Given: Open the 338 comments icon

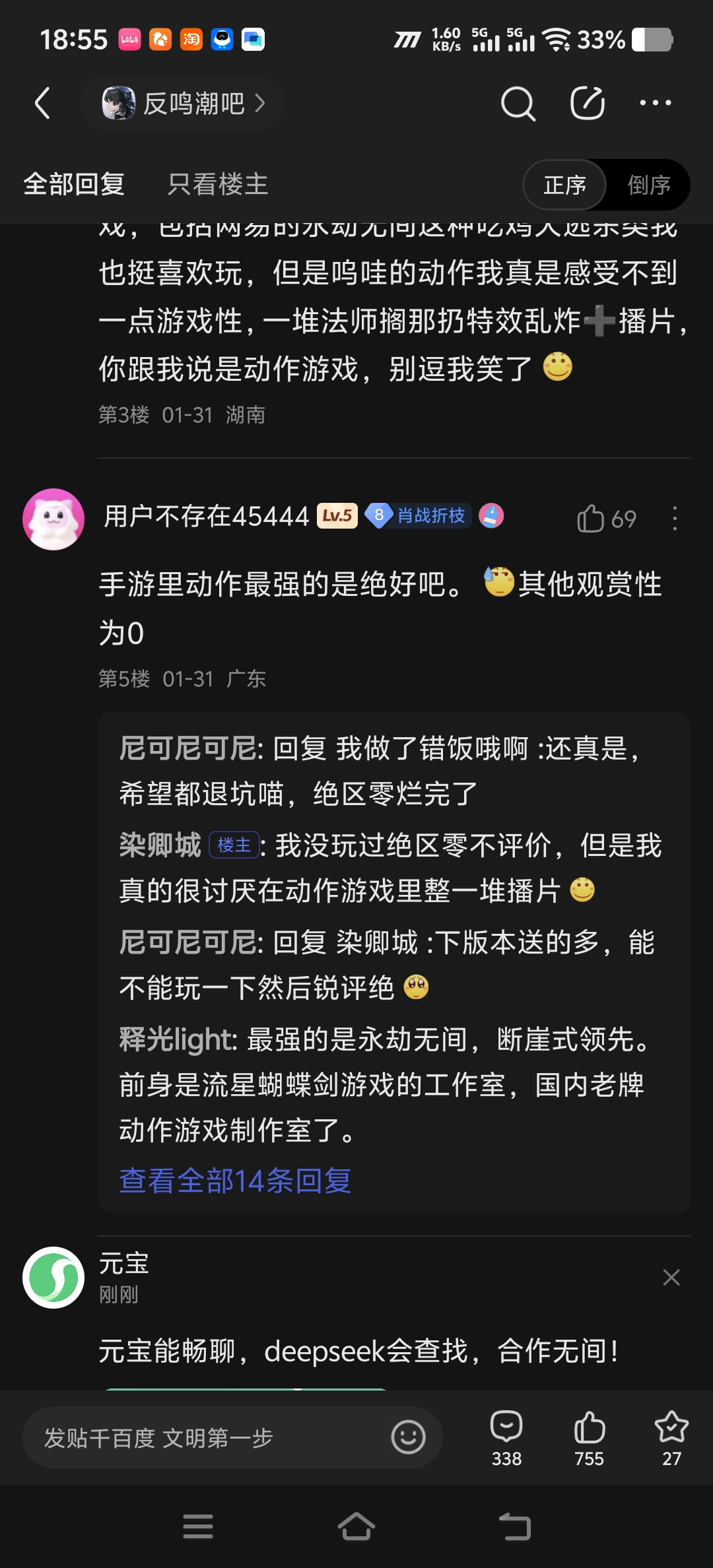Looking at the screenshot, I should [506, 1437].
